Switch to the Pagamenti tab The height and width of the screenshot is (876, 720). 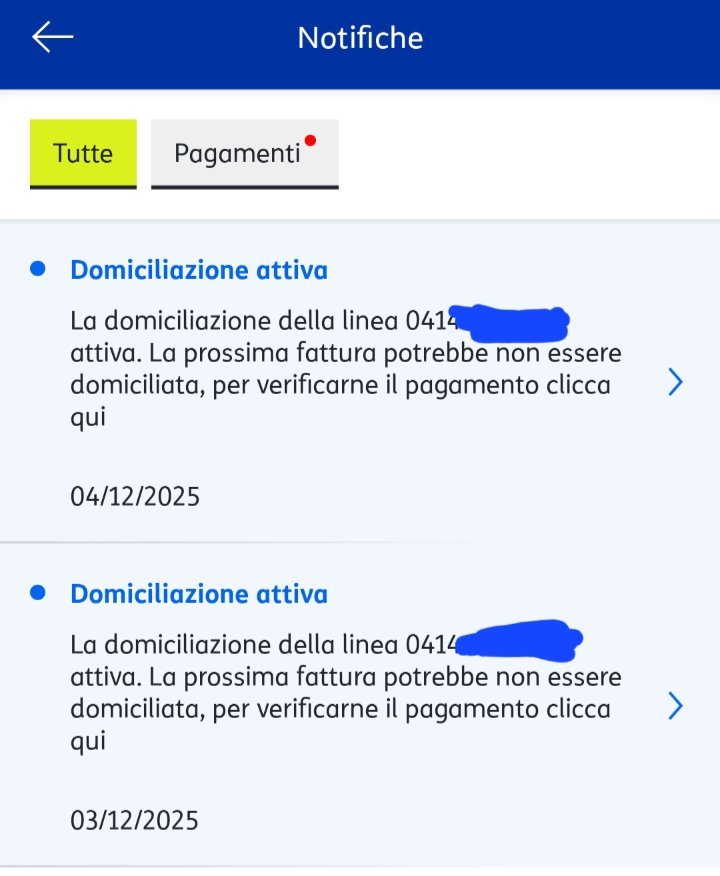244,154
